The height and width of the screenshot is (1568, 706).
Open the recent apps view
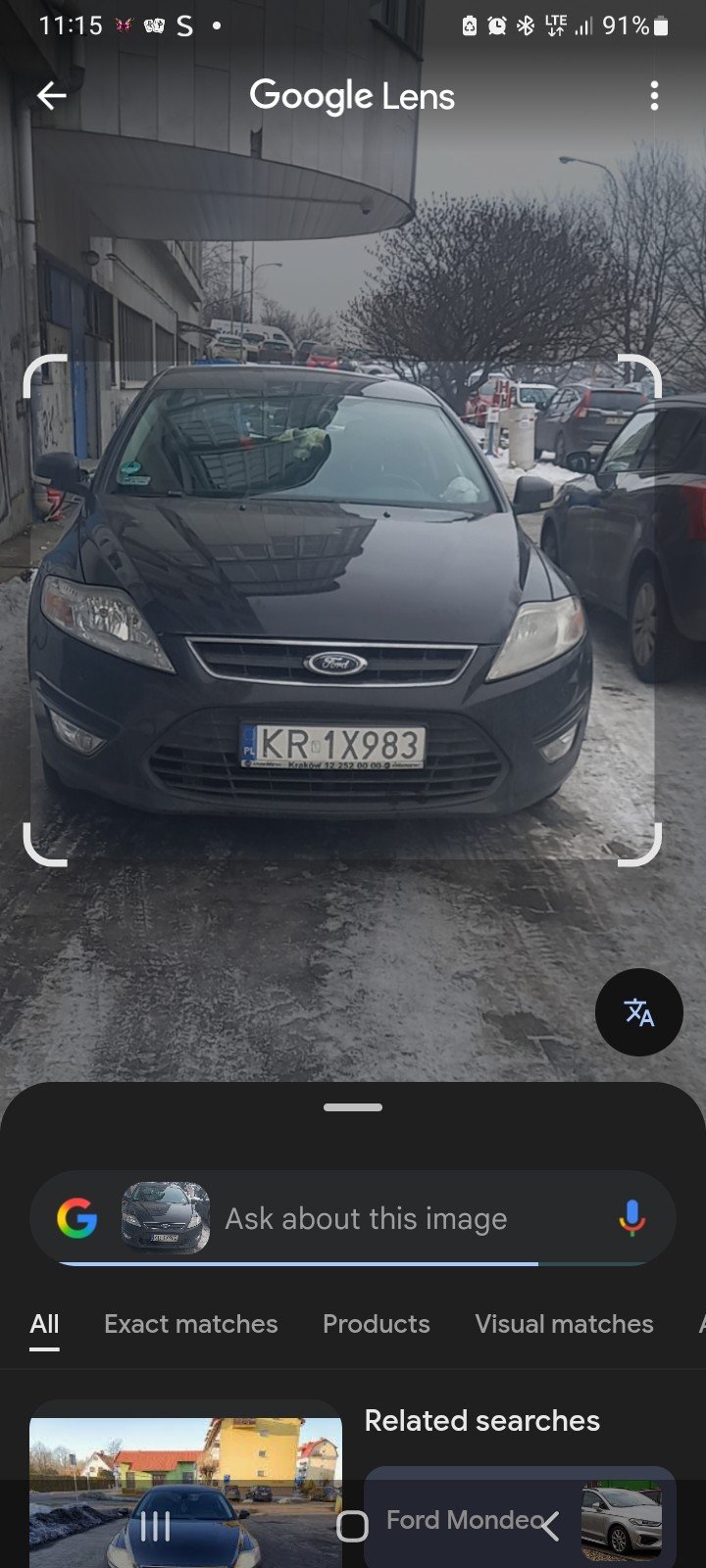[155, 1526]
